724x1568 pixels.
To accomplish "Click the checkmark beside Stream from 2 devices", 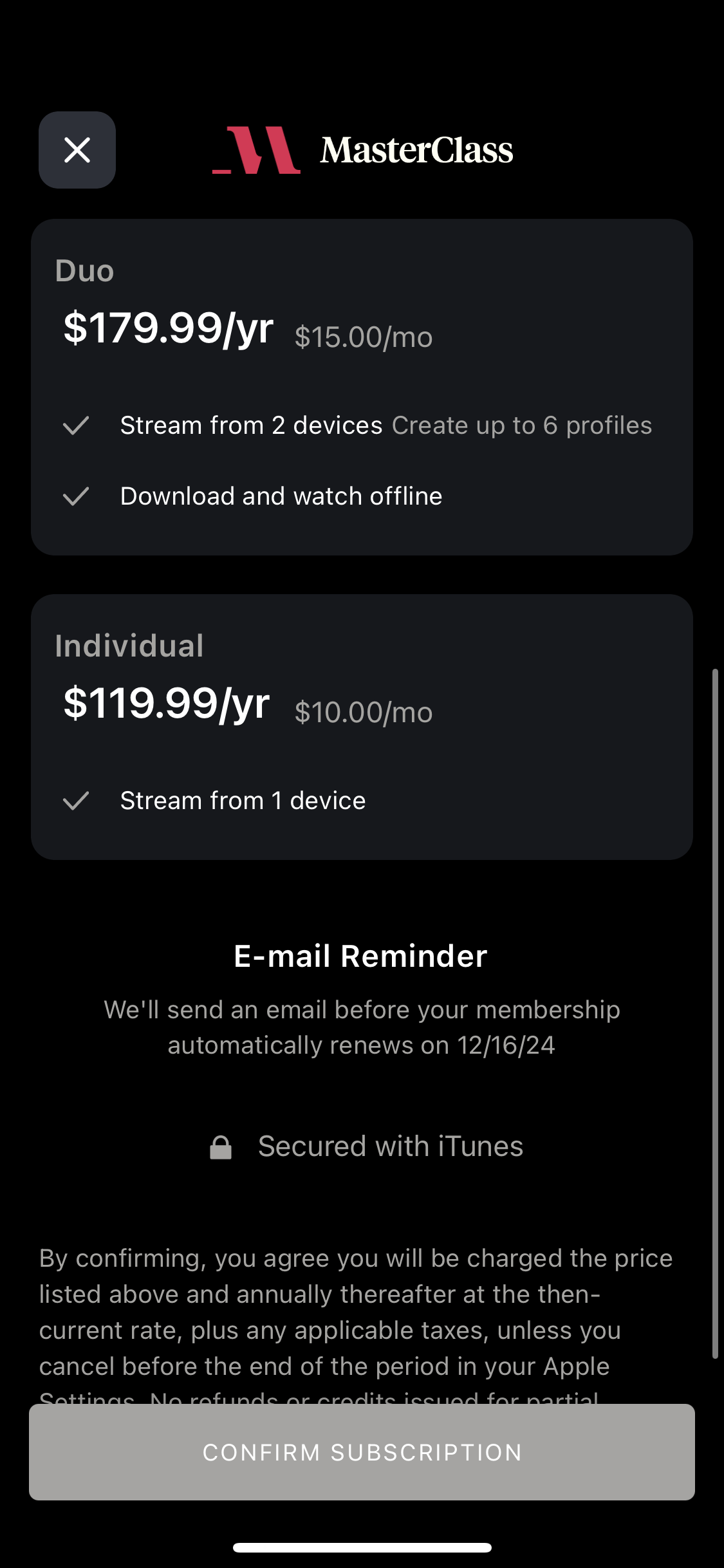I will (77, 425).
